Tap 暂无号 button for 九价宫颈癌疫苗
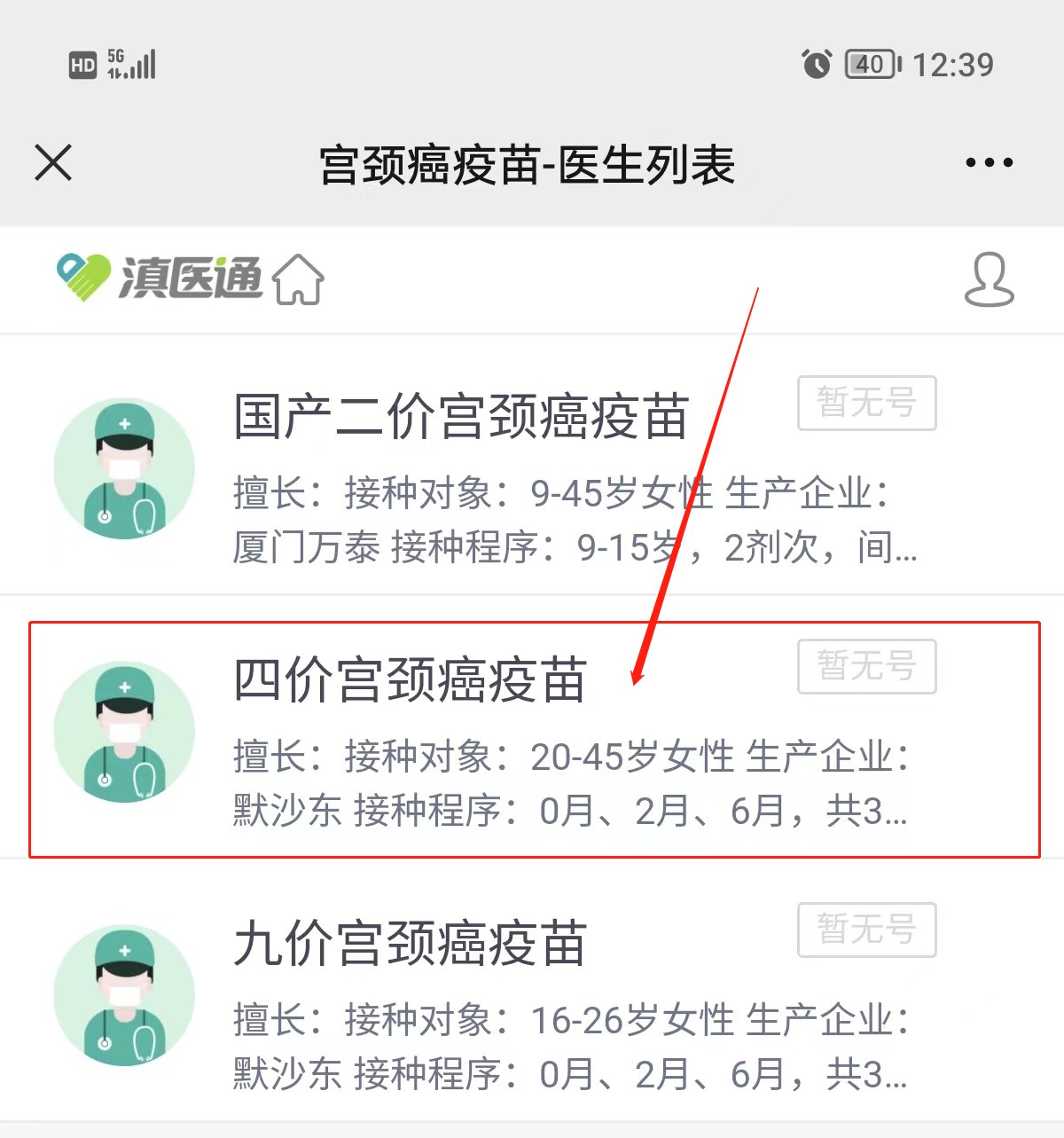This screenshot has width=1064, height=1138. (x=866, y=930)
